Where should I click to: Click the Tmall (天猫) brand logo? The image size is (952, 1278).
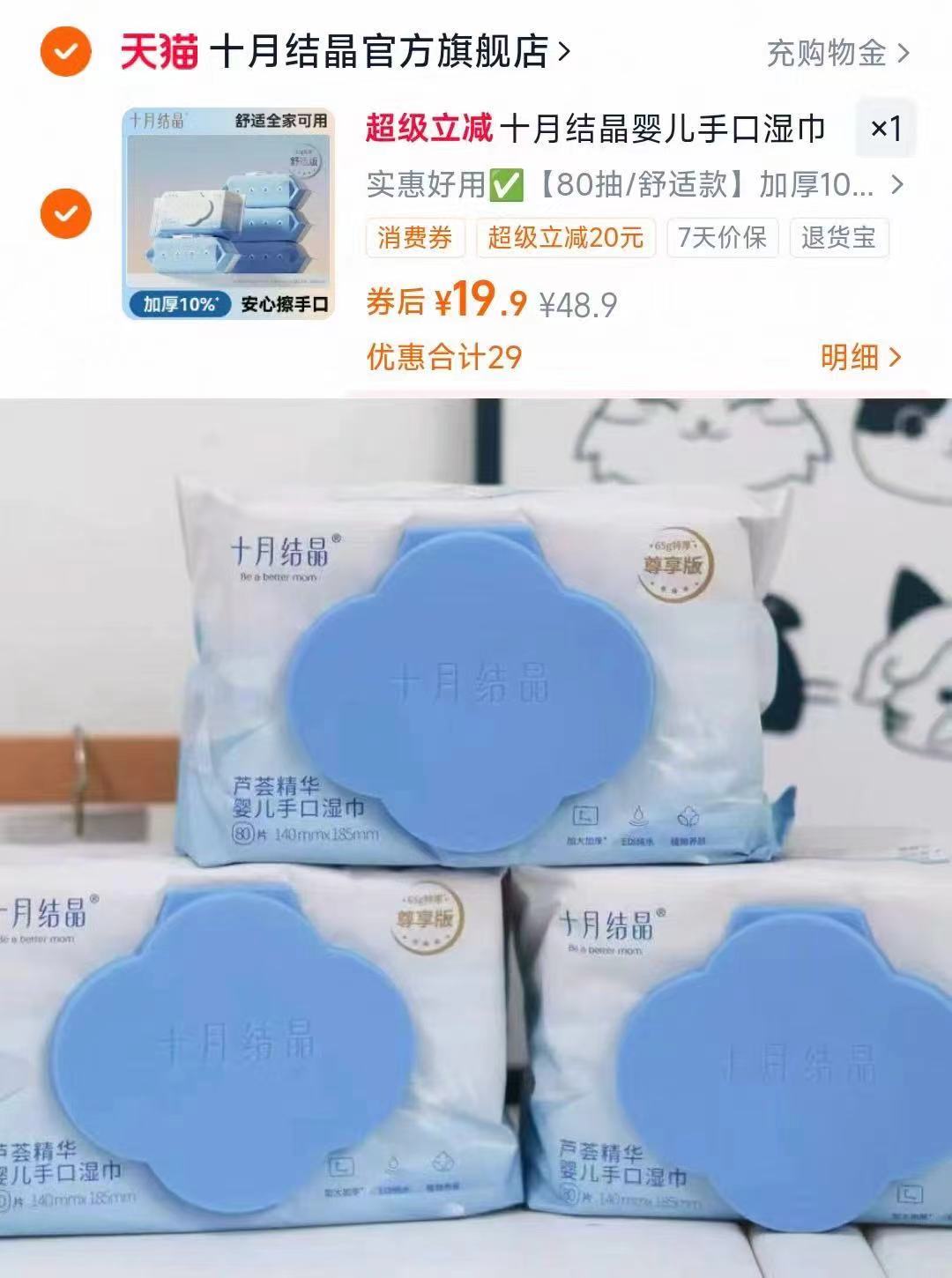pyautogui.click(x=157, y=52)
